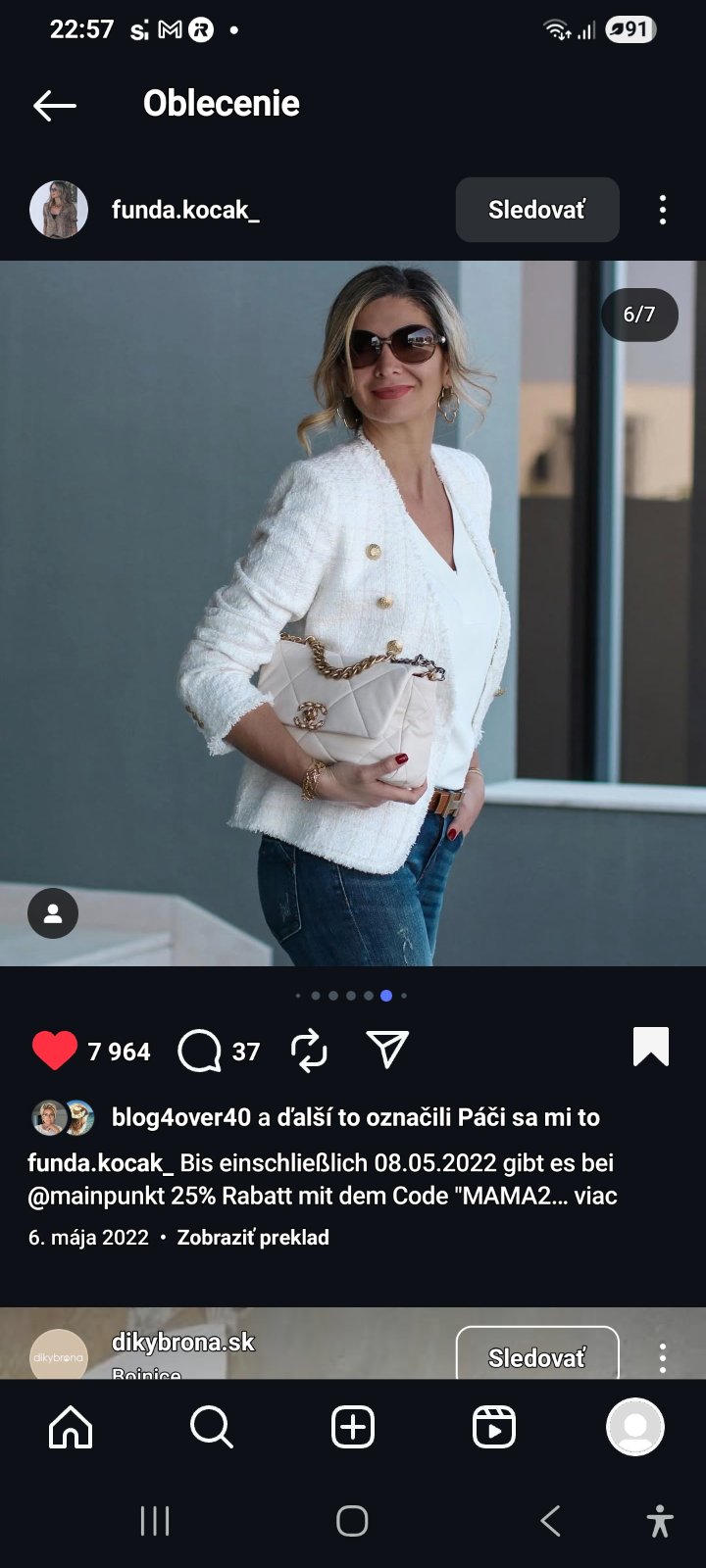The image size is (706, 1568).
Task: Switch to the Home tab
Action: [x=71, y=1428]
